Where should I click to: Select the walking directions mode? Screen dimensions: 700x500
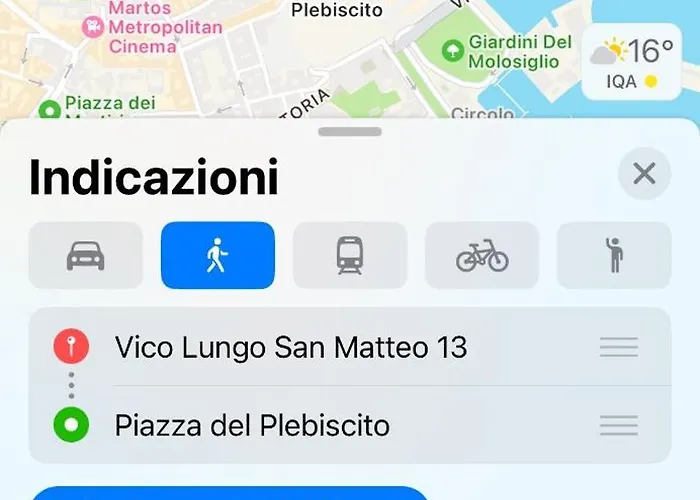tap(217, 256)
